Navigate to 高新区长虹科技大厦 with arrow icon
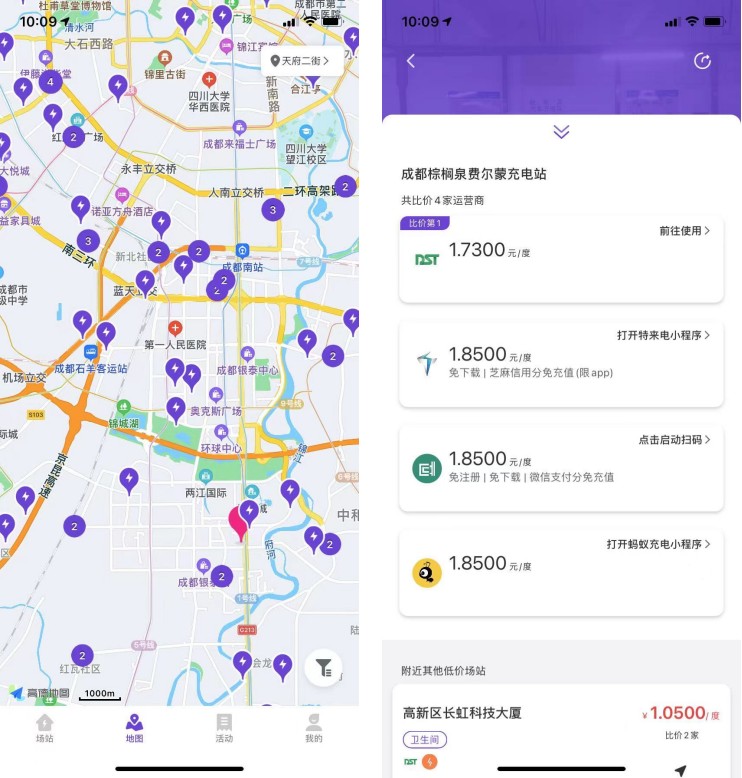Screen dimensions: 742x778 (680, 770)
